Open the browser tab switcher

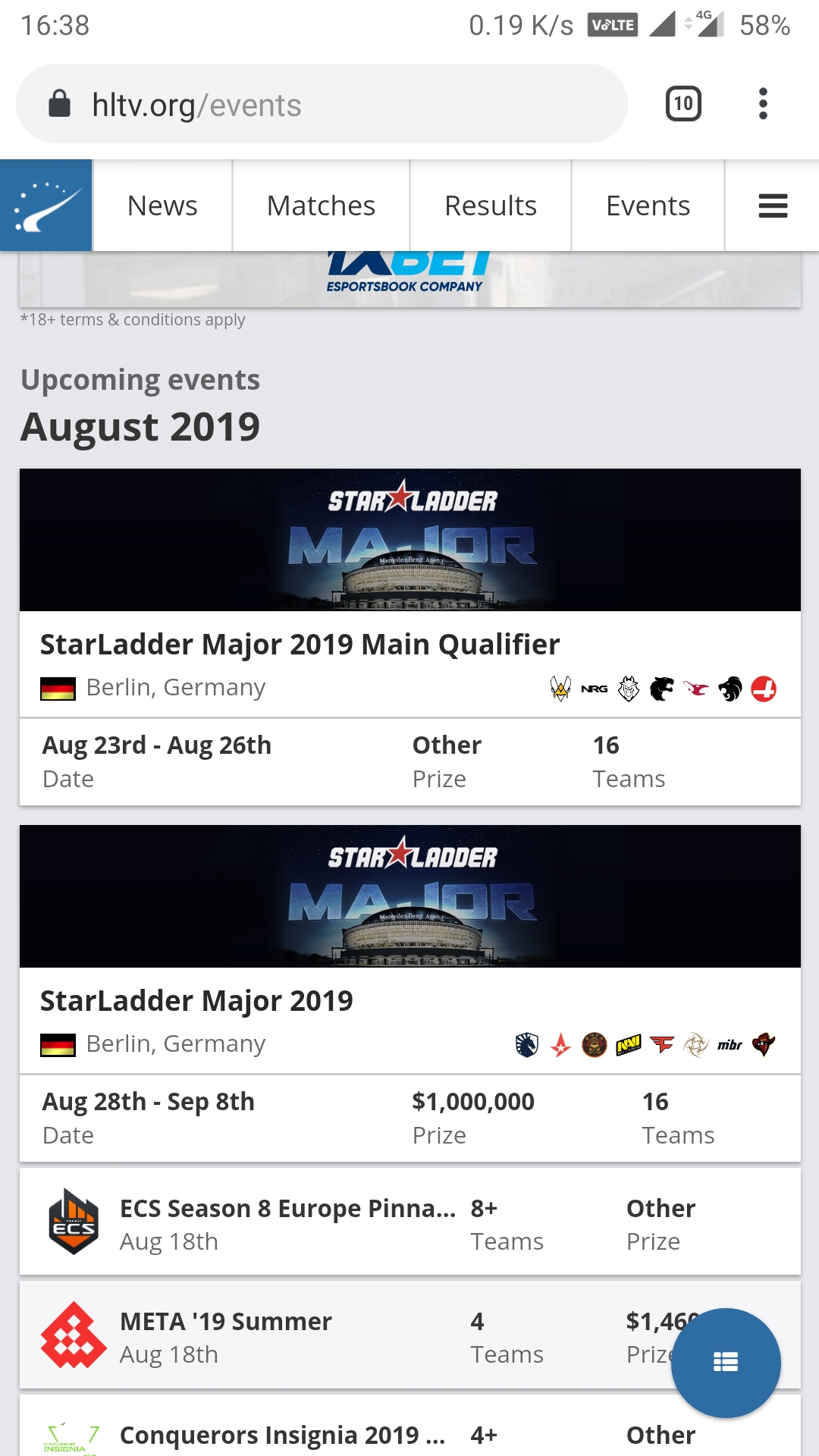click(x=683, y=104)
